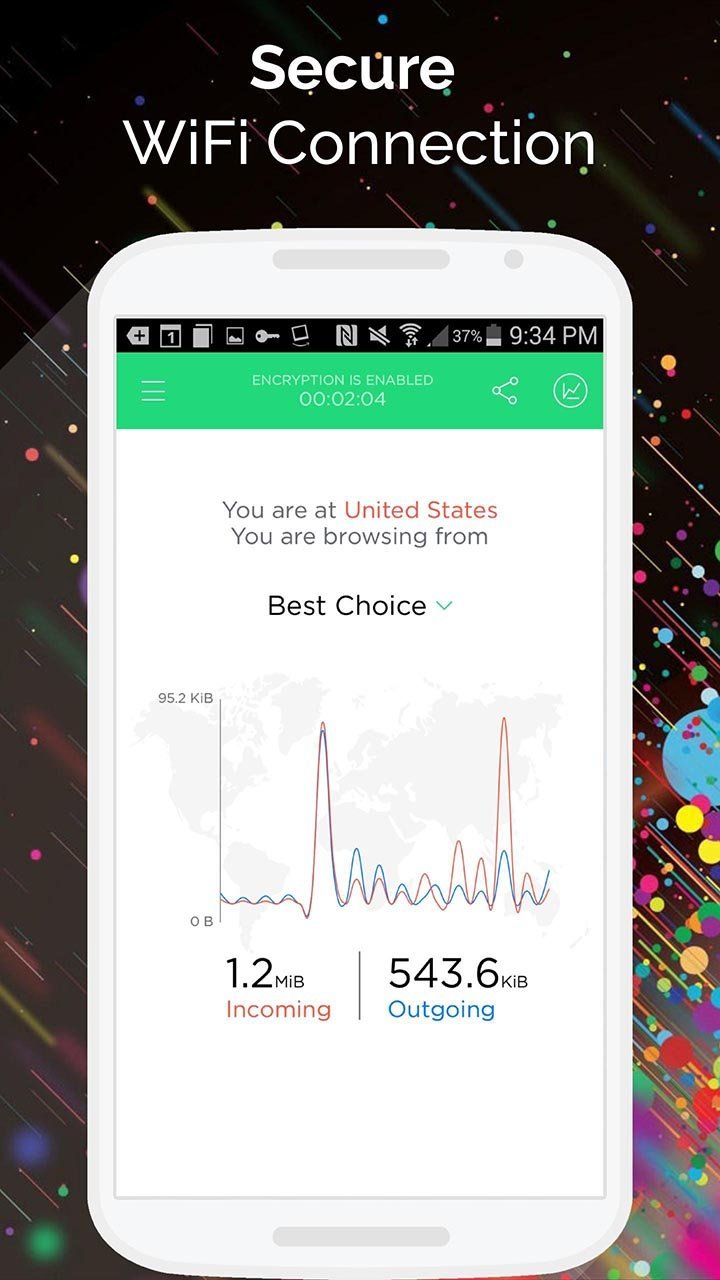Tap the WiFi status bar icon
720x1280 pixels.
[410, 336]
